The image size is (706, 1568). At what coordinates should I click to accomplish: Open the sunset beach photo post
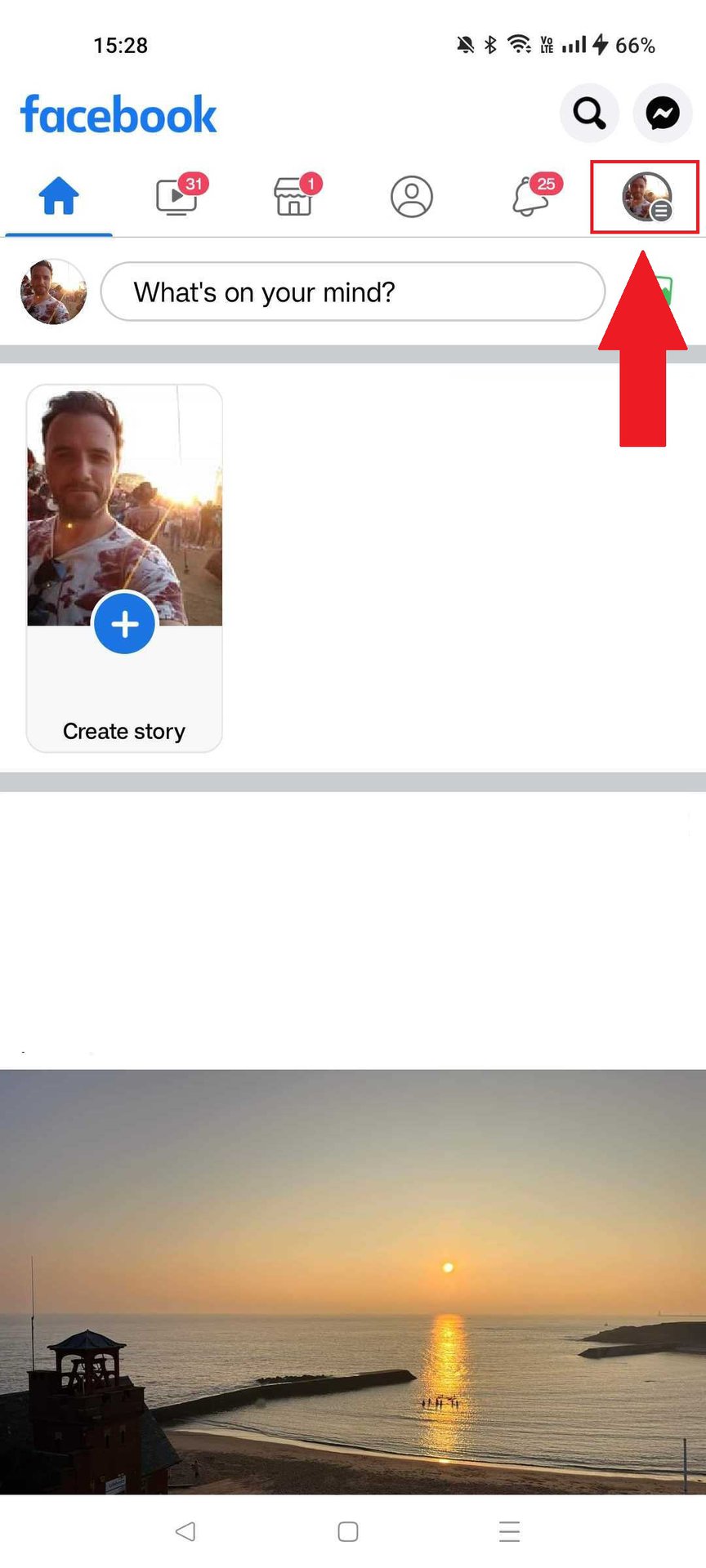(x=353, y=1282)
